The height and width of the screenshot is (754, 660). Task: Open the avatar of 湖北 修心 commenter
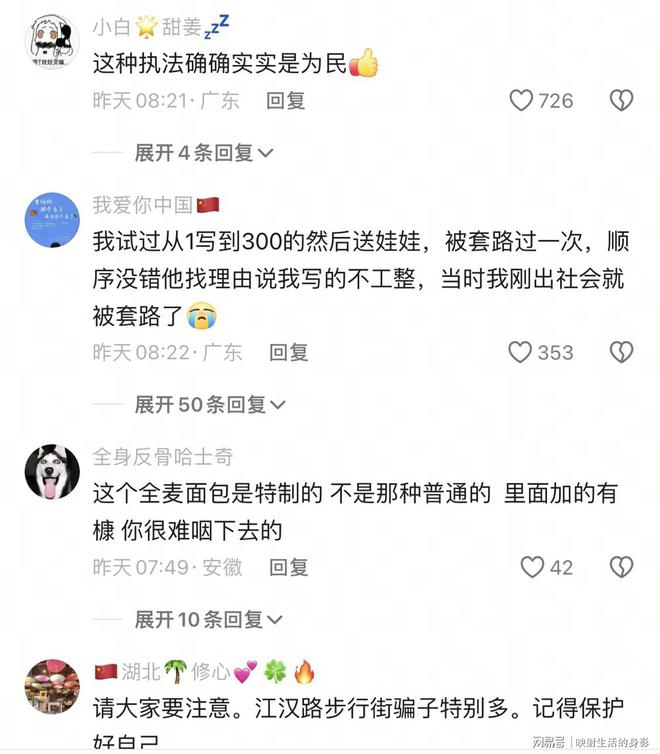tap(52, 686)
